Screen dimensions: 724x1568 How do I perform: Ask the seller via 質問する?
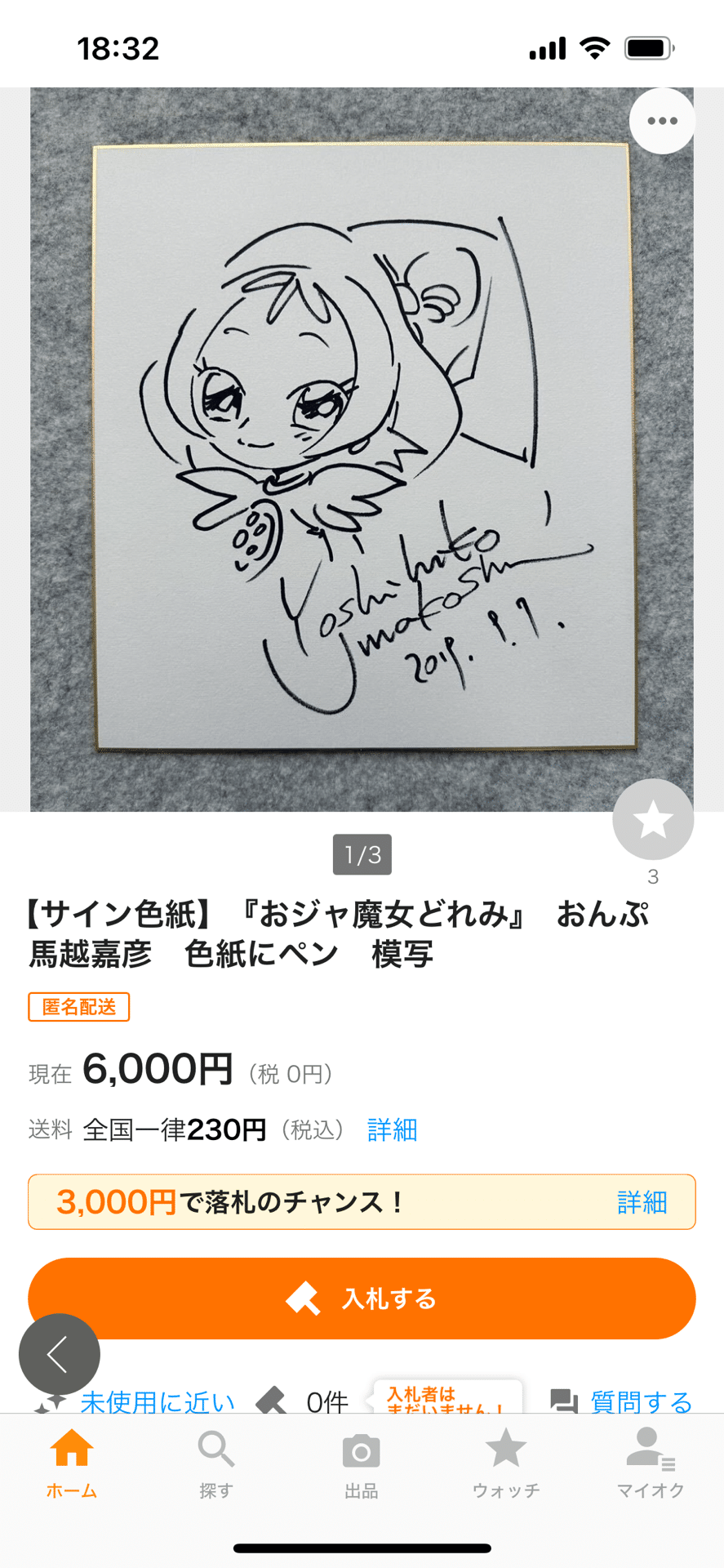(x=622, y=1401)
